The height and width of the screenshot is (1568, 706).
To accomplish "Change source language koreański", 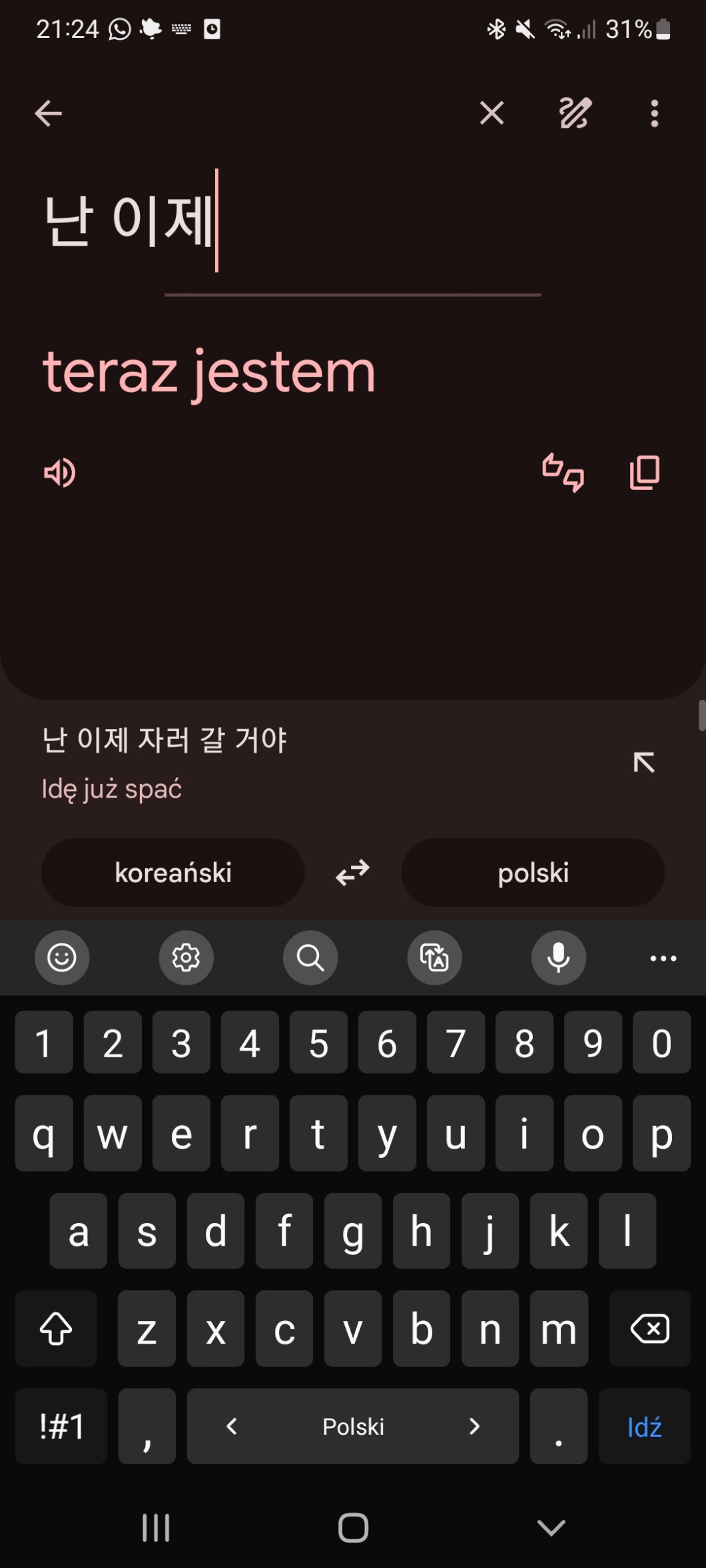I will point(173,872).
